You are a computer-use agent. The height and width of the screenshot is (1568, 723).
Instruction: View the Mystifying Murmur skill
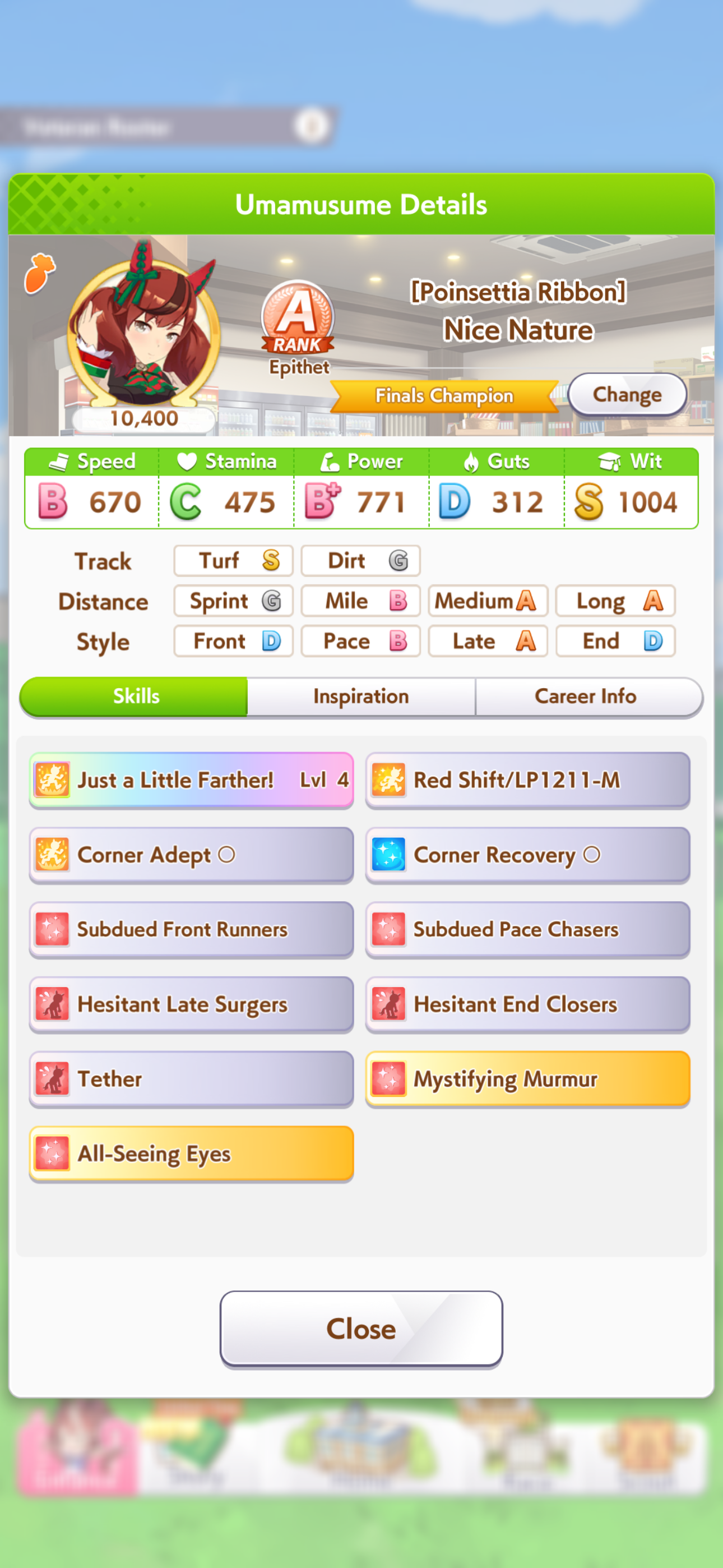527,1078
